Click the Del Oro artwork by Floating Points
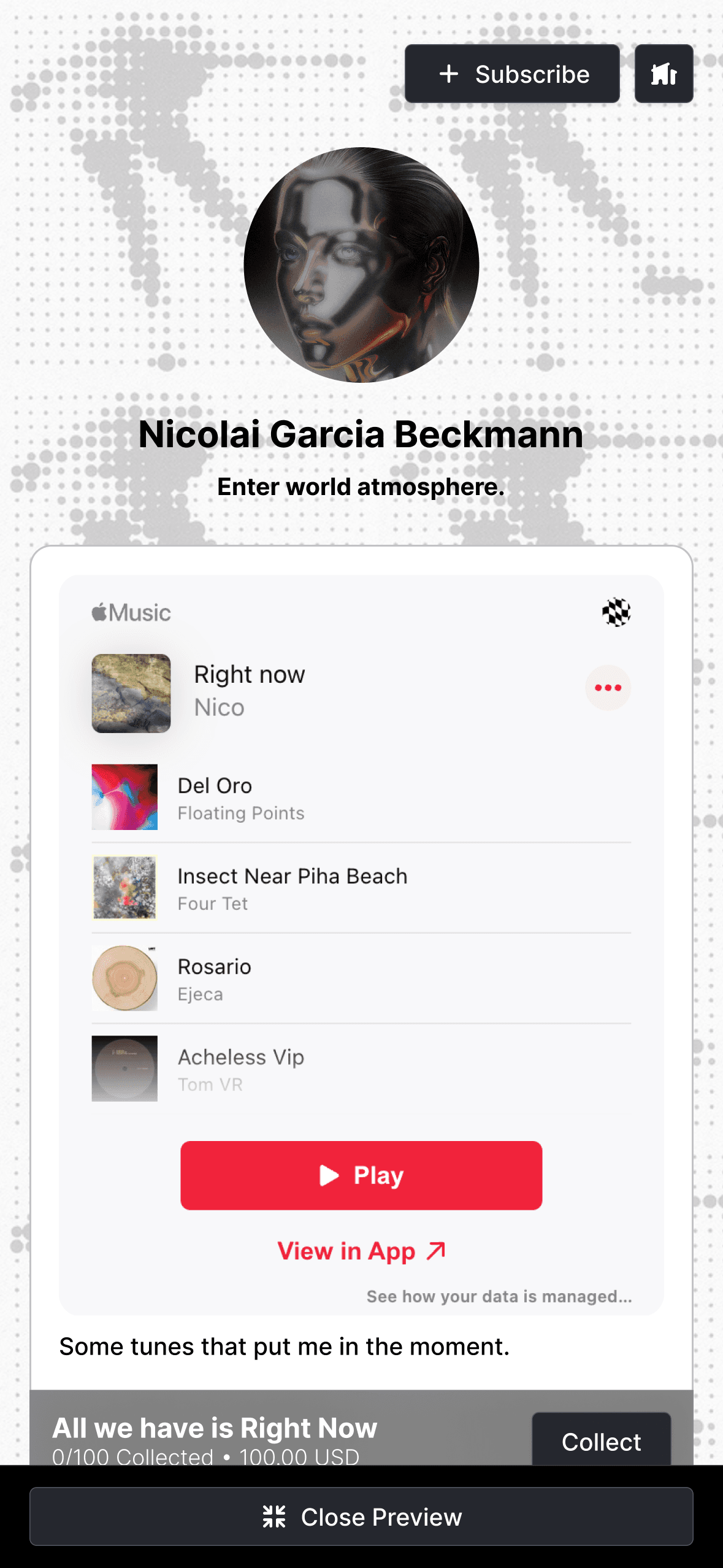The width and height of the screenshot is (723, 1568). point(124,796)
